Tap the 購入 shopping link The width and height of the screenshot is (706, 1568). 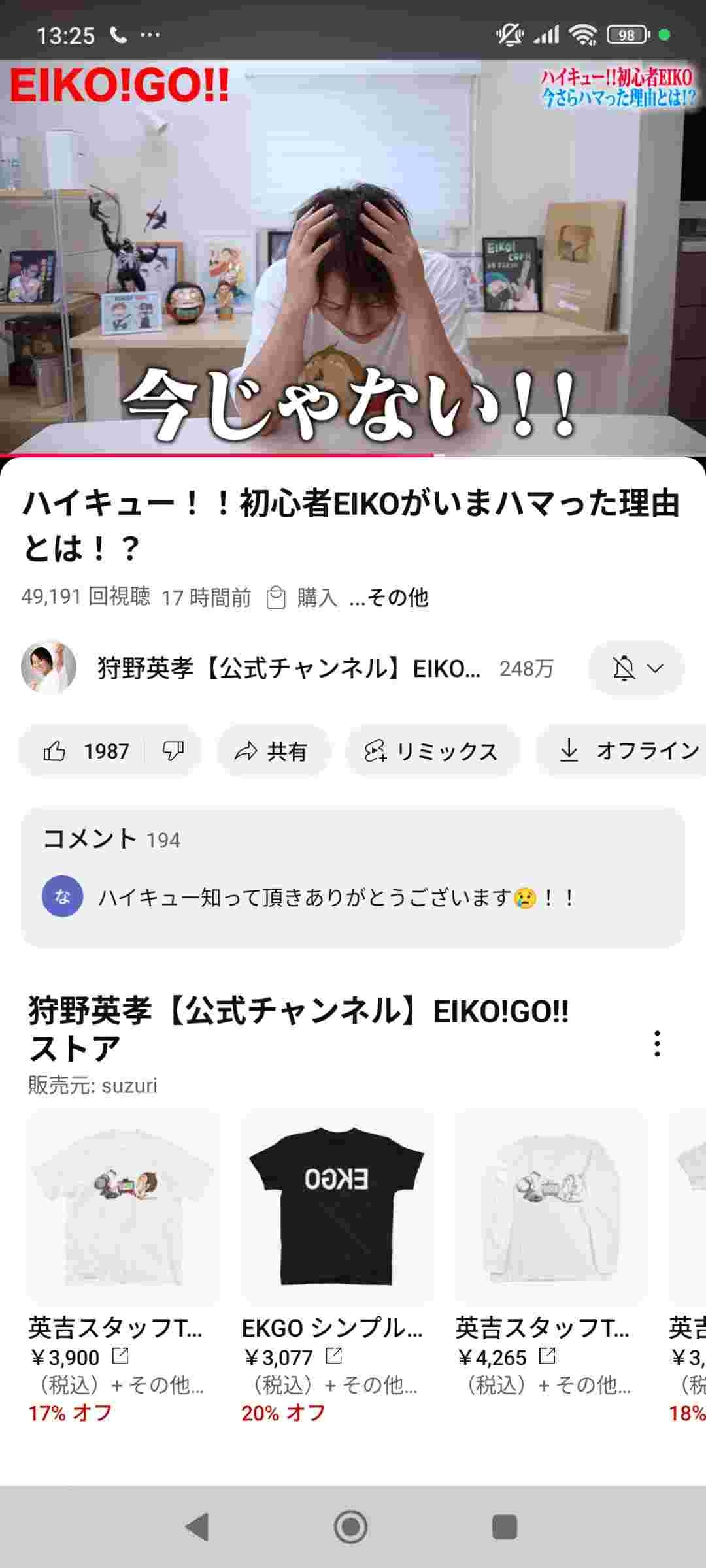(303, 597)
